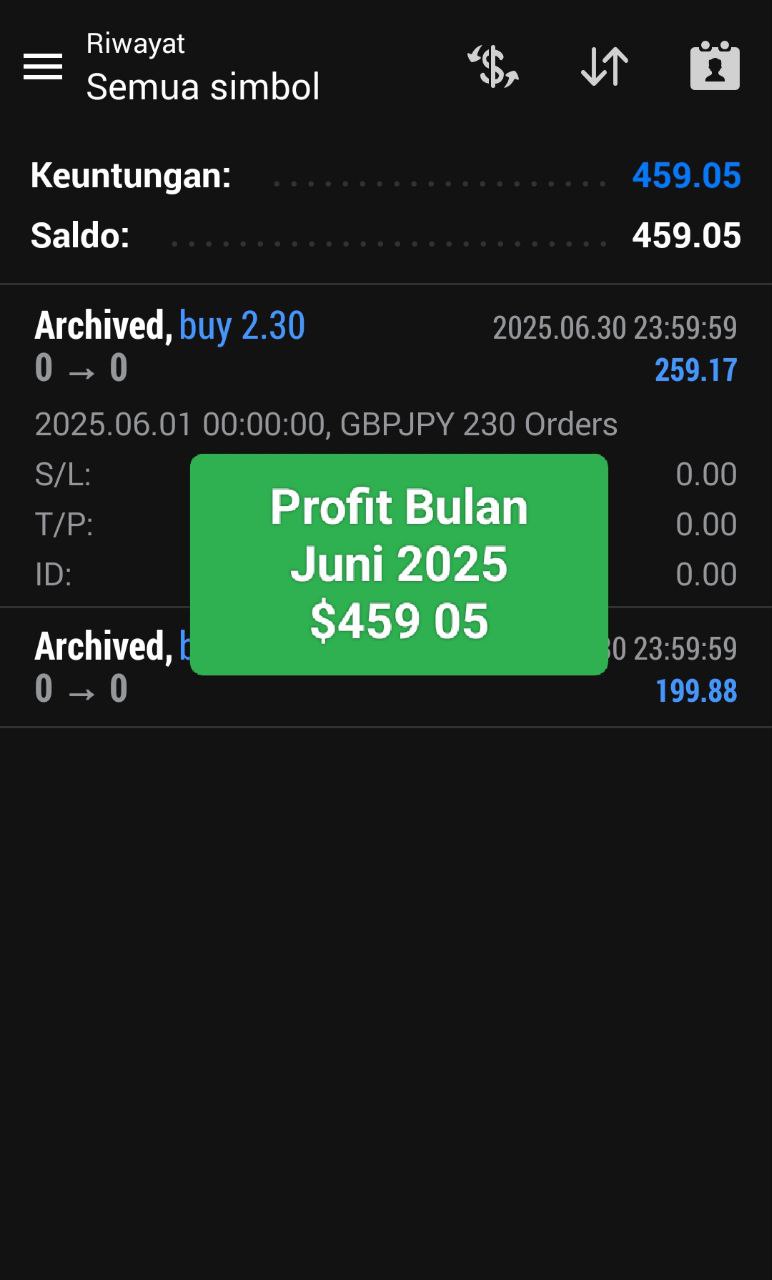
Task: Open the symbol filter dollar icon
Action: (493, 67)
